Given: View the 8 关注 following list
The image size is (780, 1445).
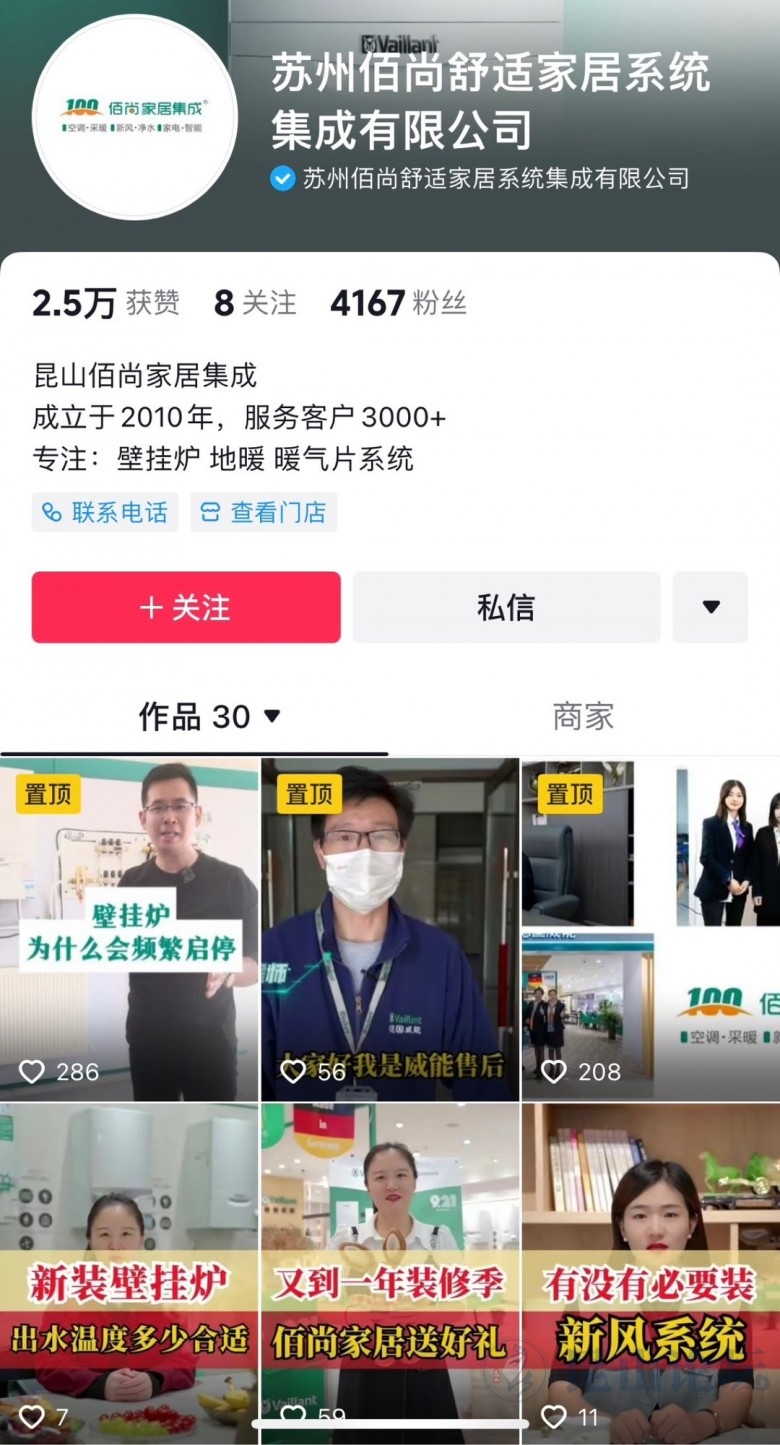Looking at the screenshot, I should tap(255, 303).
